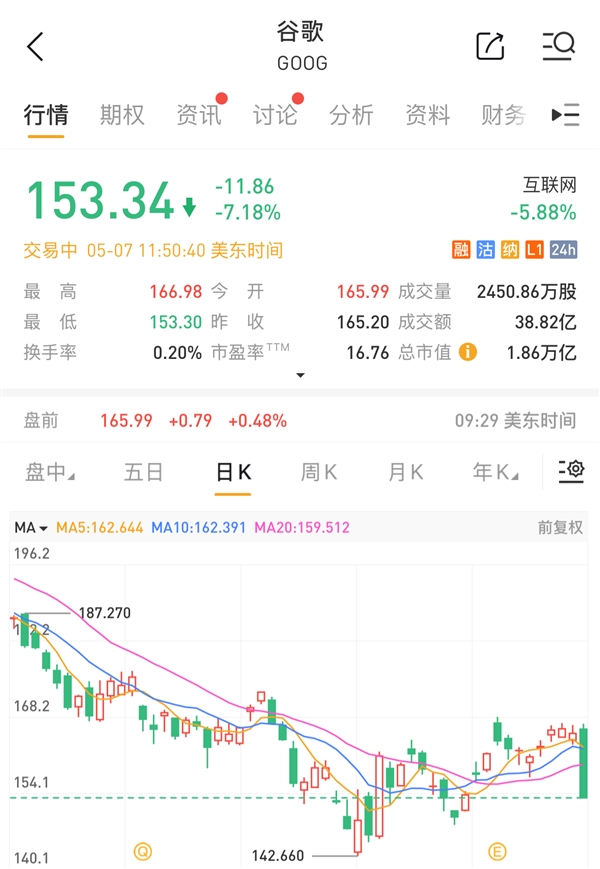Switch chart to 五日 view
This screenshot has width=600, height=869.
click(143, 472)
